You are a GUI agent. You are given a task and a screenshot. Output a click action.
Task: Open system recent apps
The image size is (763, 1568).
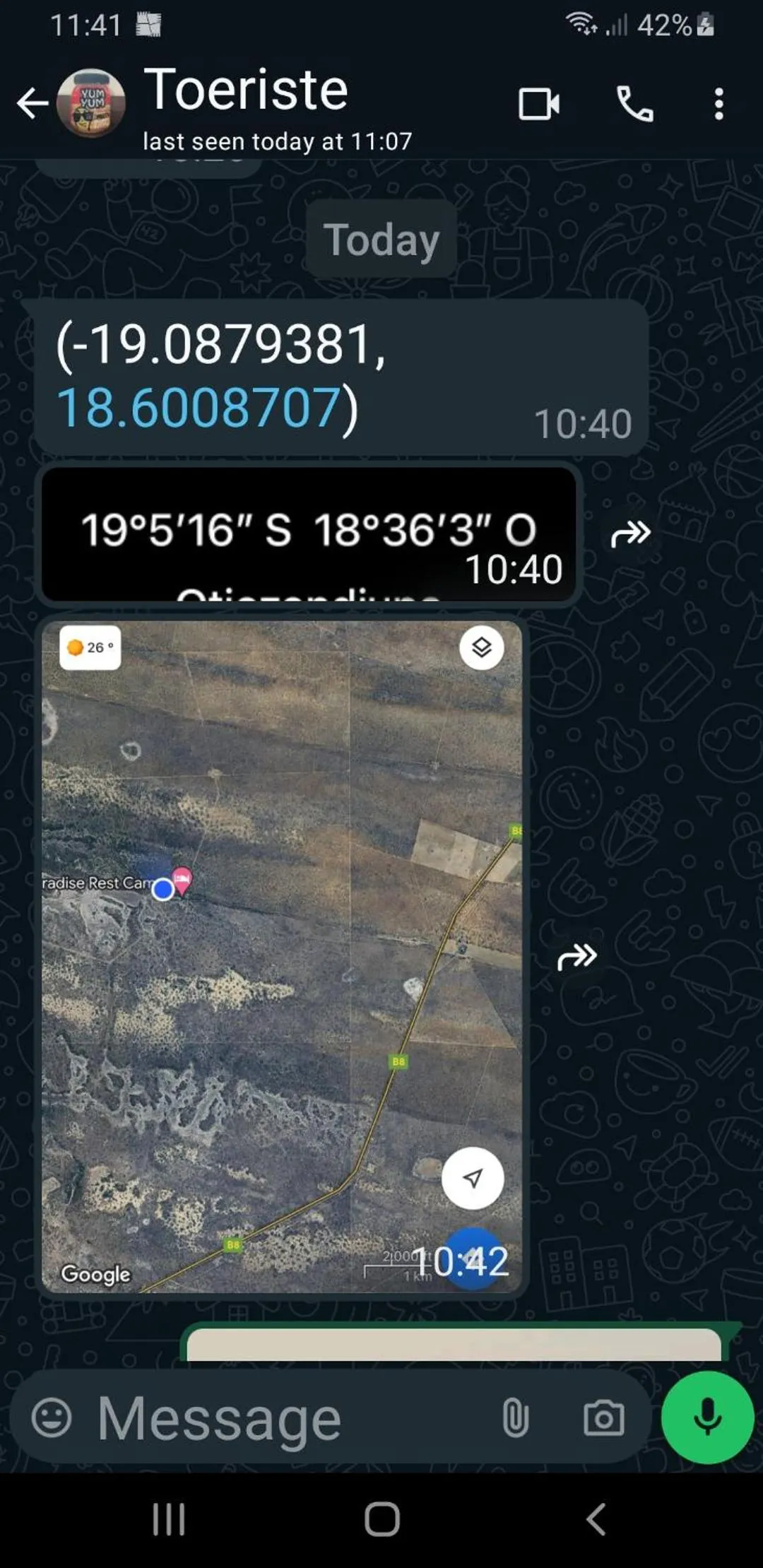pos(169,1519)
